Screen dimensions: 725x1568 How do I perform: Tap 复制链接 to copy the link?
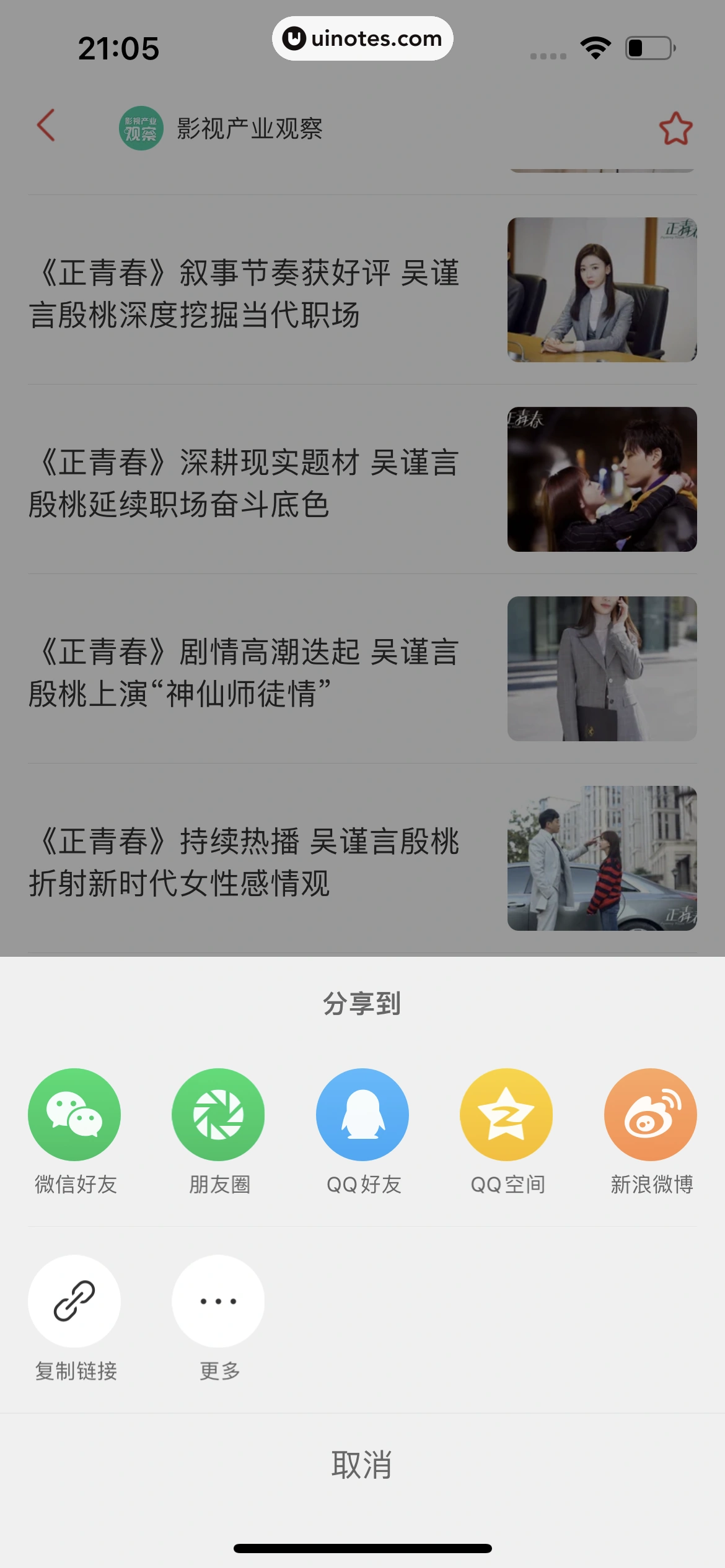[x=74, y=1301]
